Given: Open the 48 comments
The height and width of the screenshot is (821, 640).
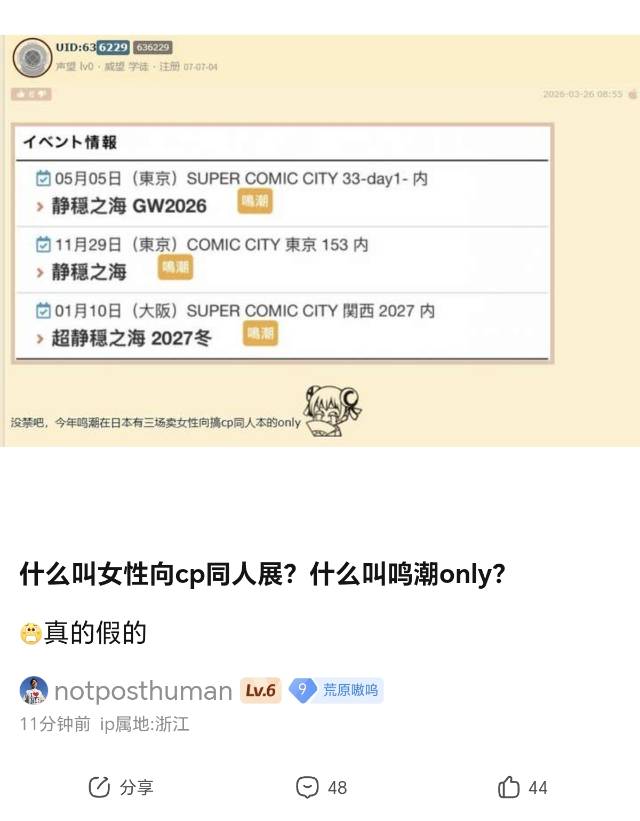Looking at the screenshot, I should coord(321,787).
